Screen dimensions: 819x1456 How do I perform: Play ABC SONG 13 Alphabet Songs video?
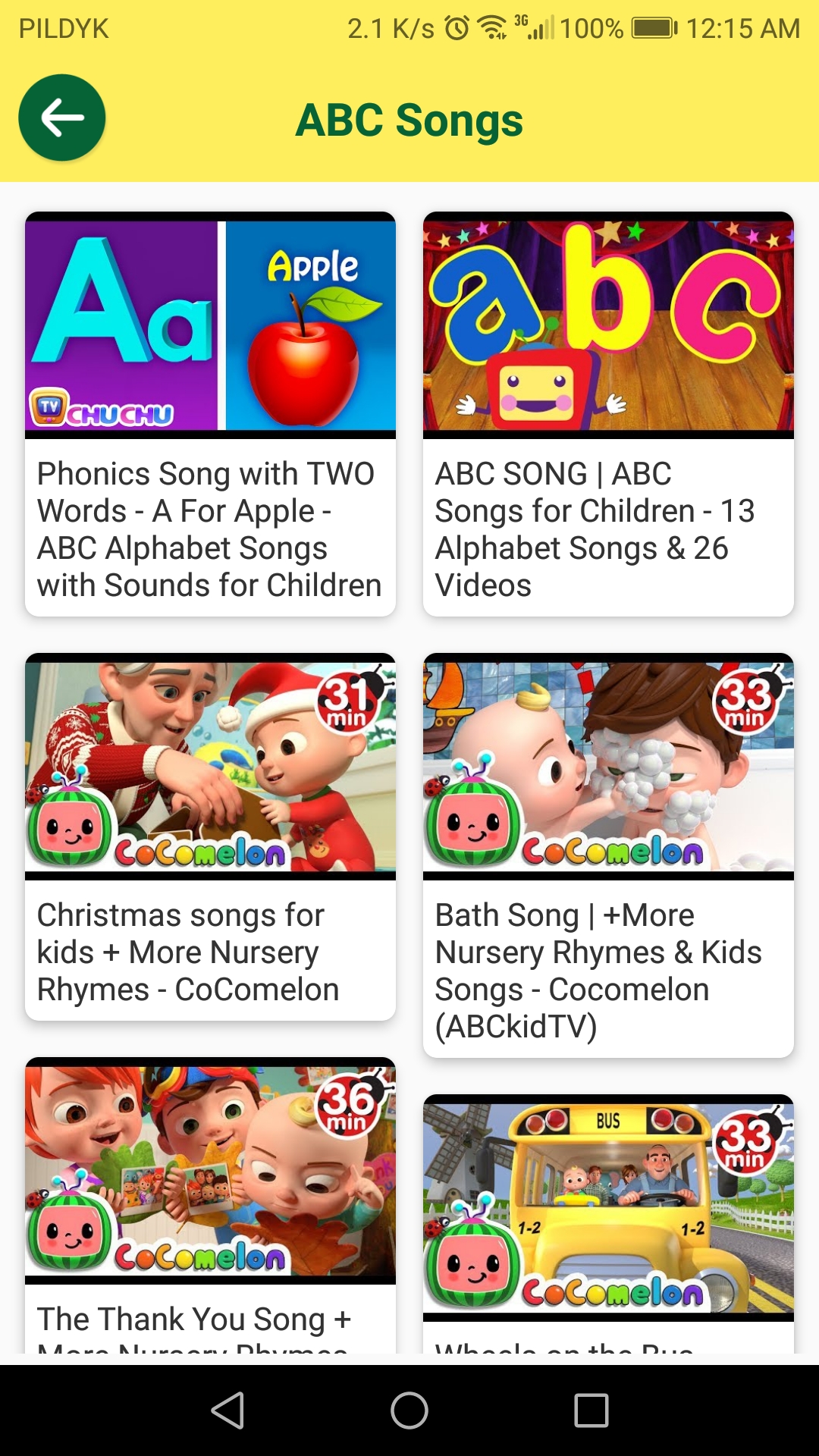[x=608, y=413]
